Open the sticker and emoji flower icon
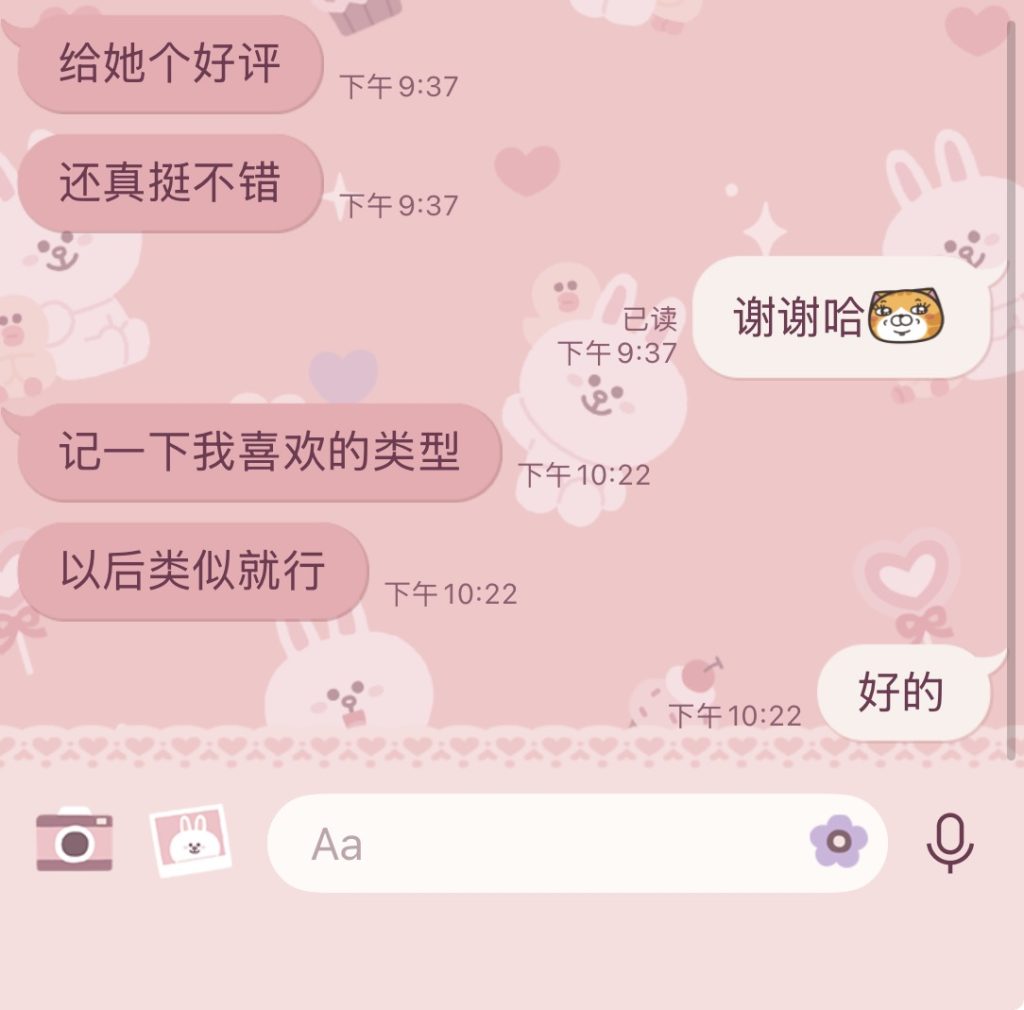Viewport: 1024px width, 1010px height. tap(838, 841)
